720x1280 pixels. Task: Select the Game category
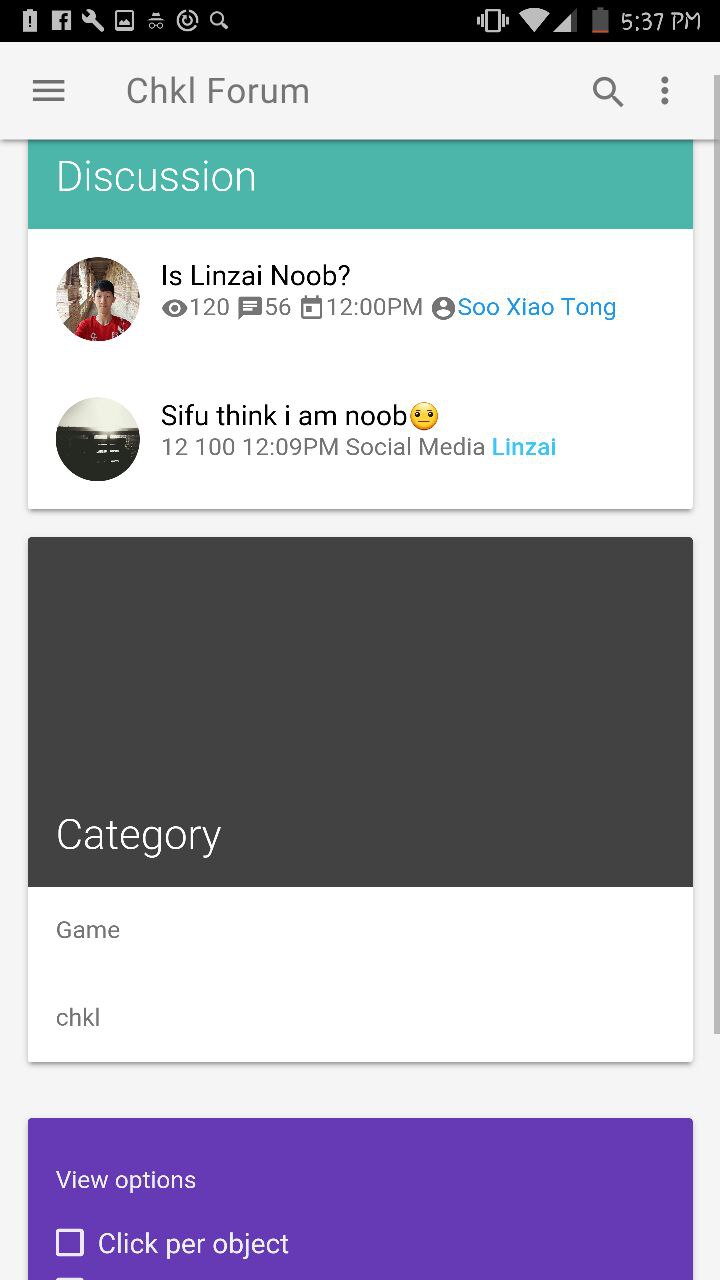[x=88, y=930]
